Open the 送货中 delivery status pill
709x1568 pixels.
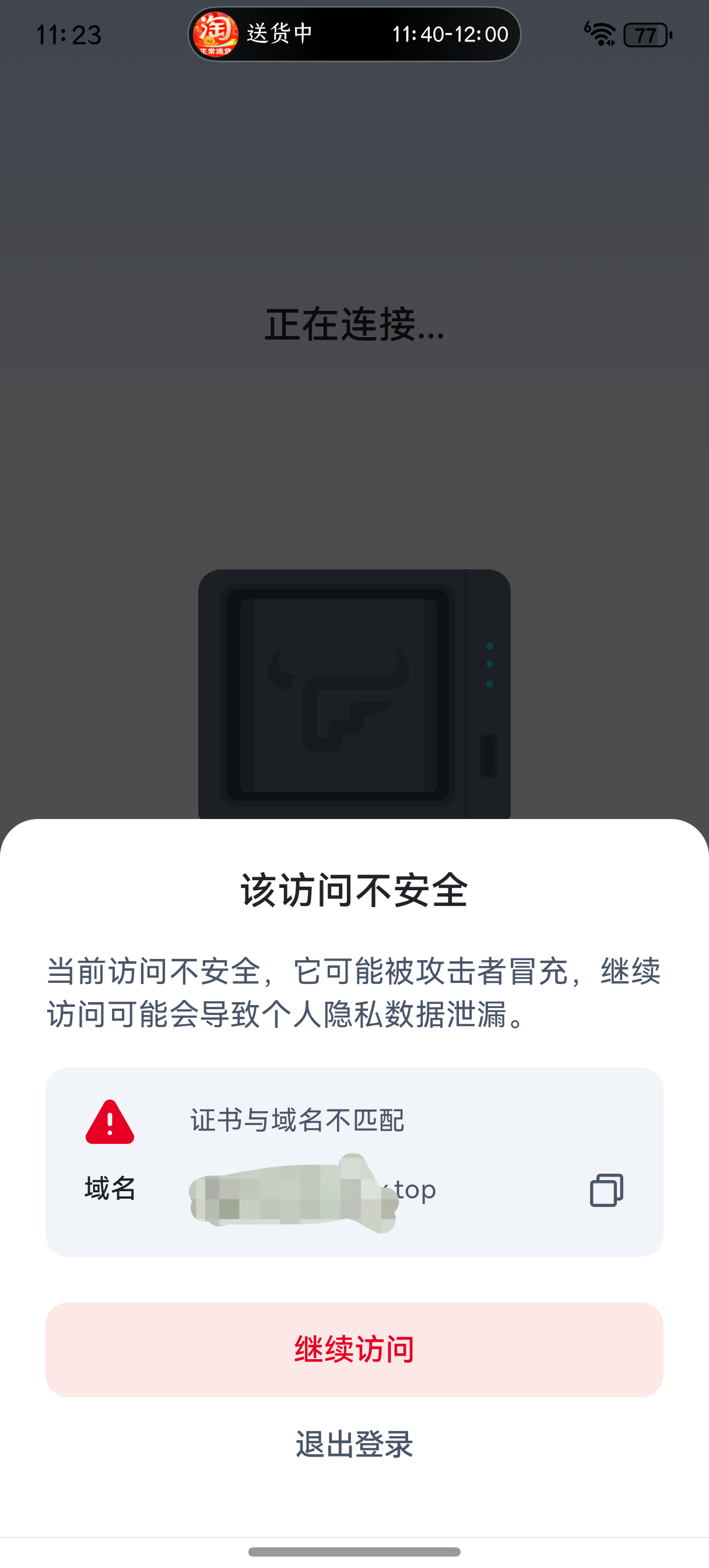(x=354, y=34)
